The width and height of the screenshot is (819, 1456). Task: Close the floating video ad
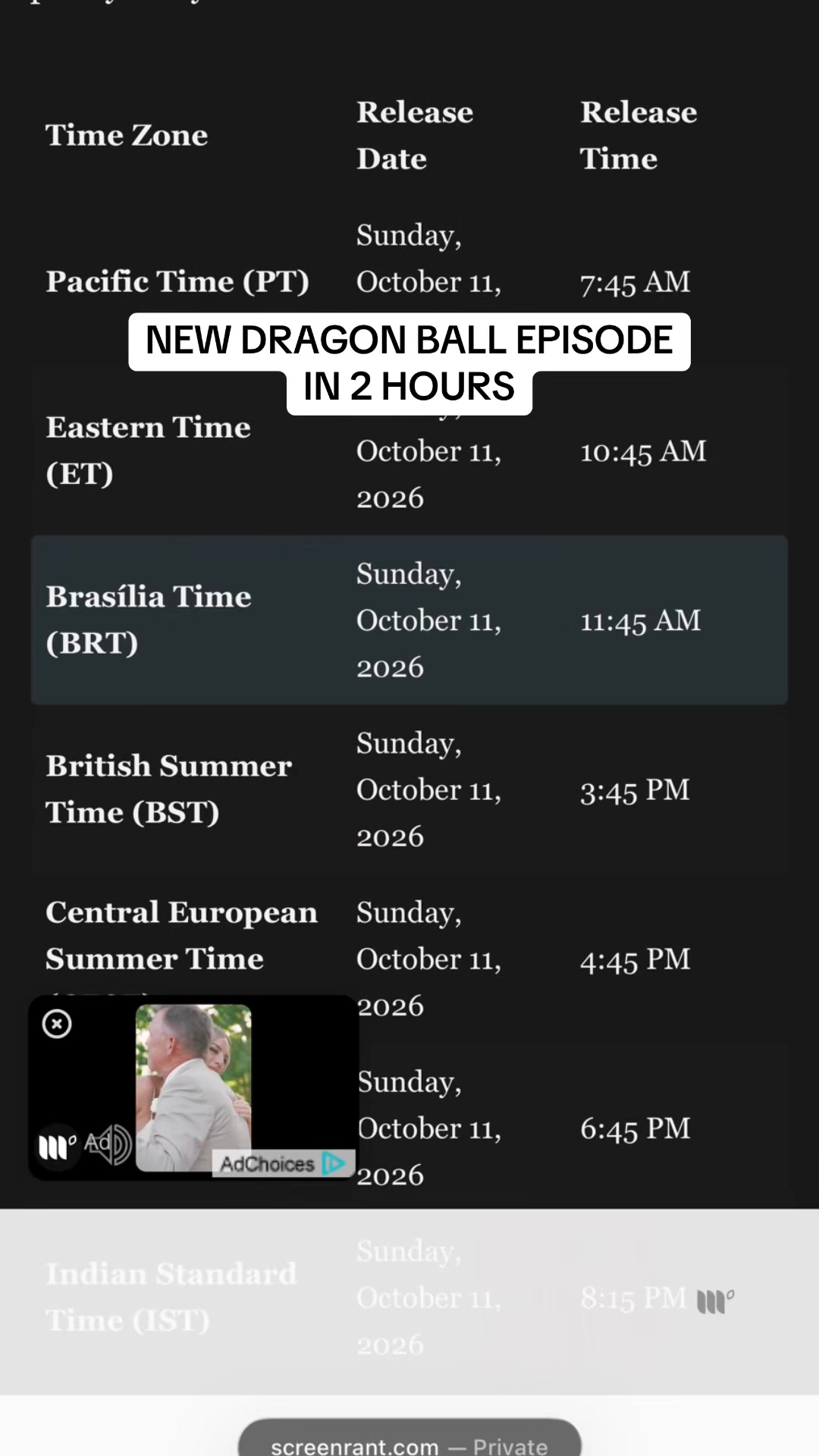pyautogui.click(x=57, y=1024)
